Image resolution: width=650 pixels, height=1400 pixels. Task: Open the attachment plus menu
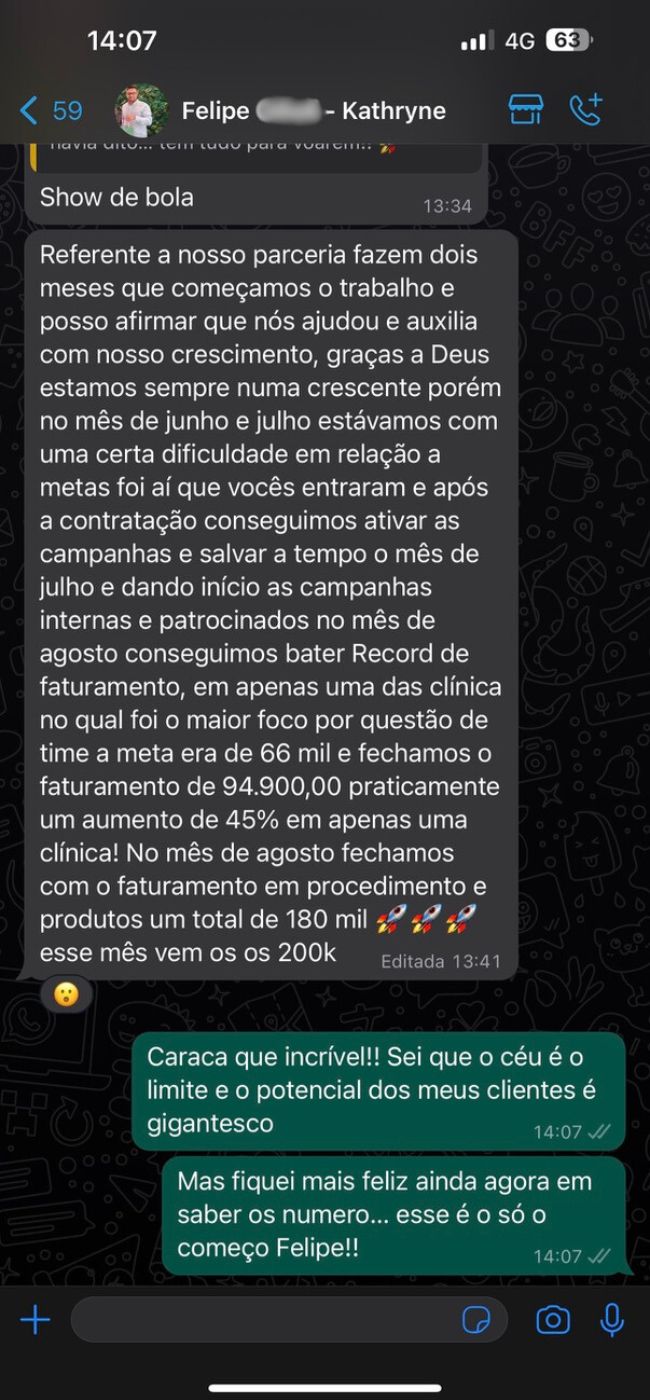point(35,1320)
